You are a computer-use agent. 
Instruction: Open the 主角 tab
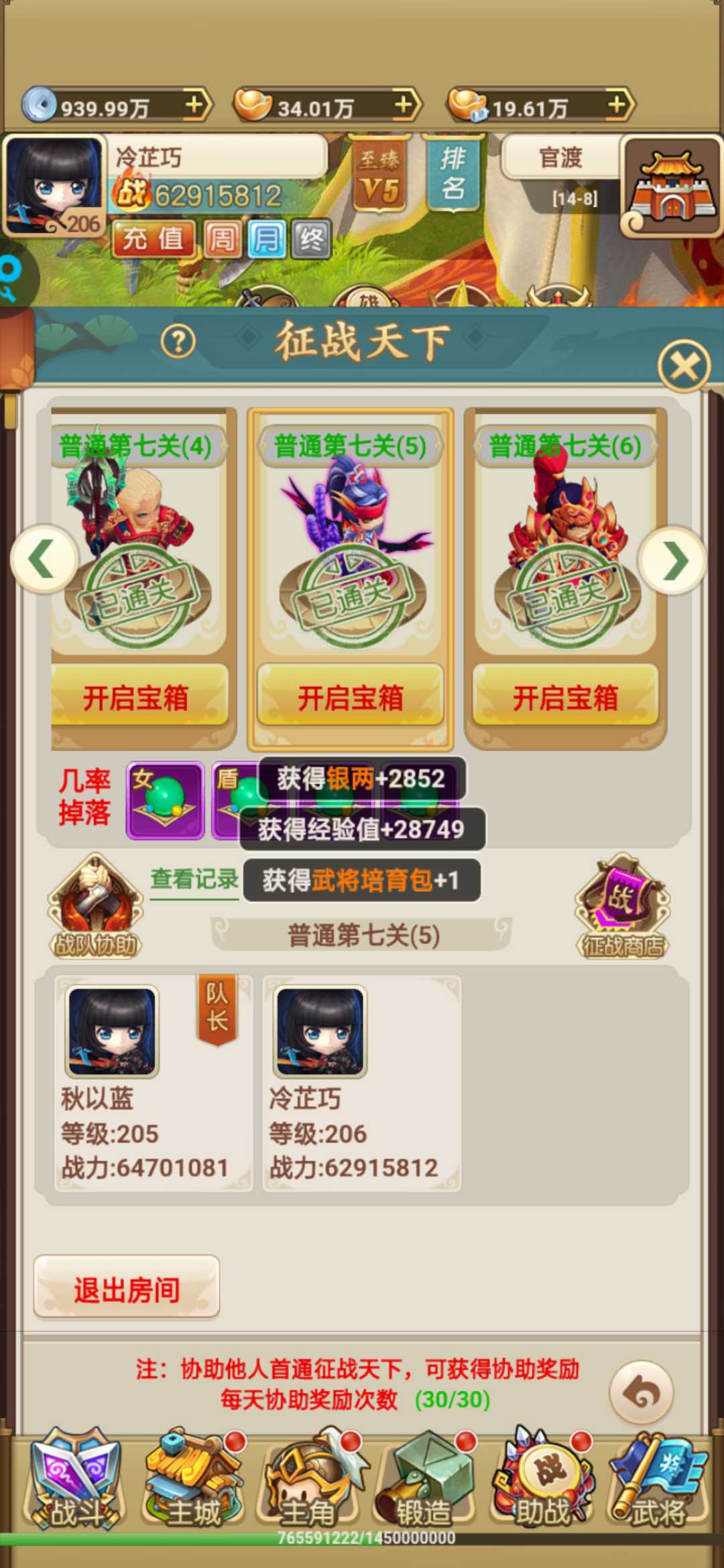[310, 1482]
